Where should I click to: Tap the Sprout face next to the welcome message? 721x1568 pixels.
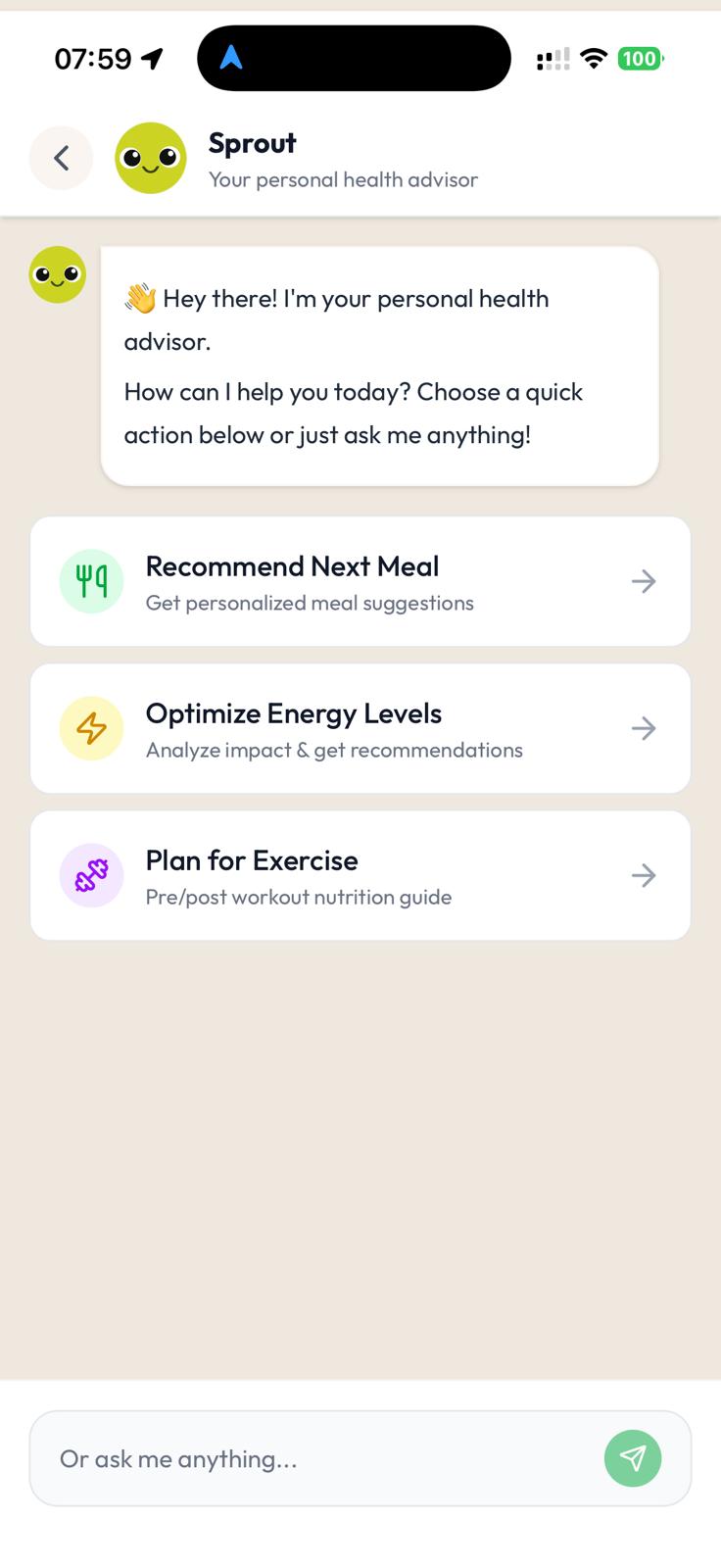click(x=57, y=274)
